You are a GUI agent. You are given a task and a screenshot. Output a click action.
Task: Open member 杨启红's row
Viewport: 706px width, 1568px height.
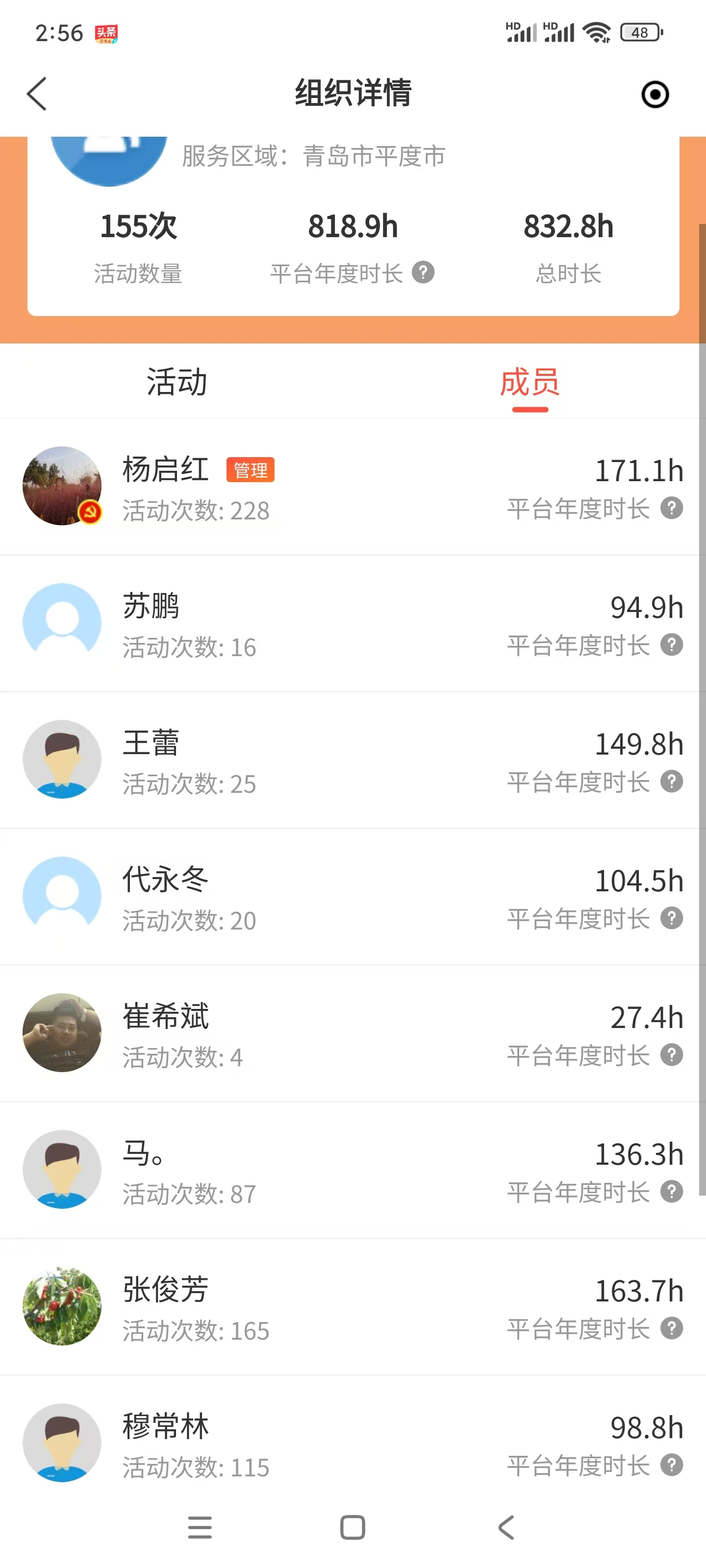[353, 487]
